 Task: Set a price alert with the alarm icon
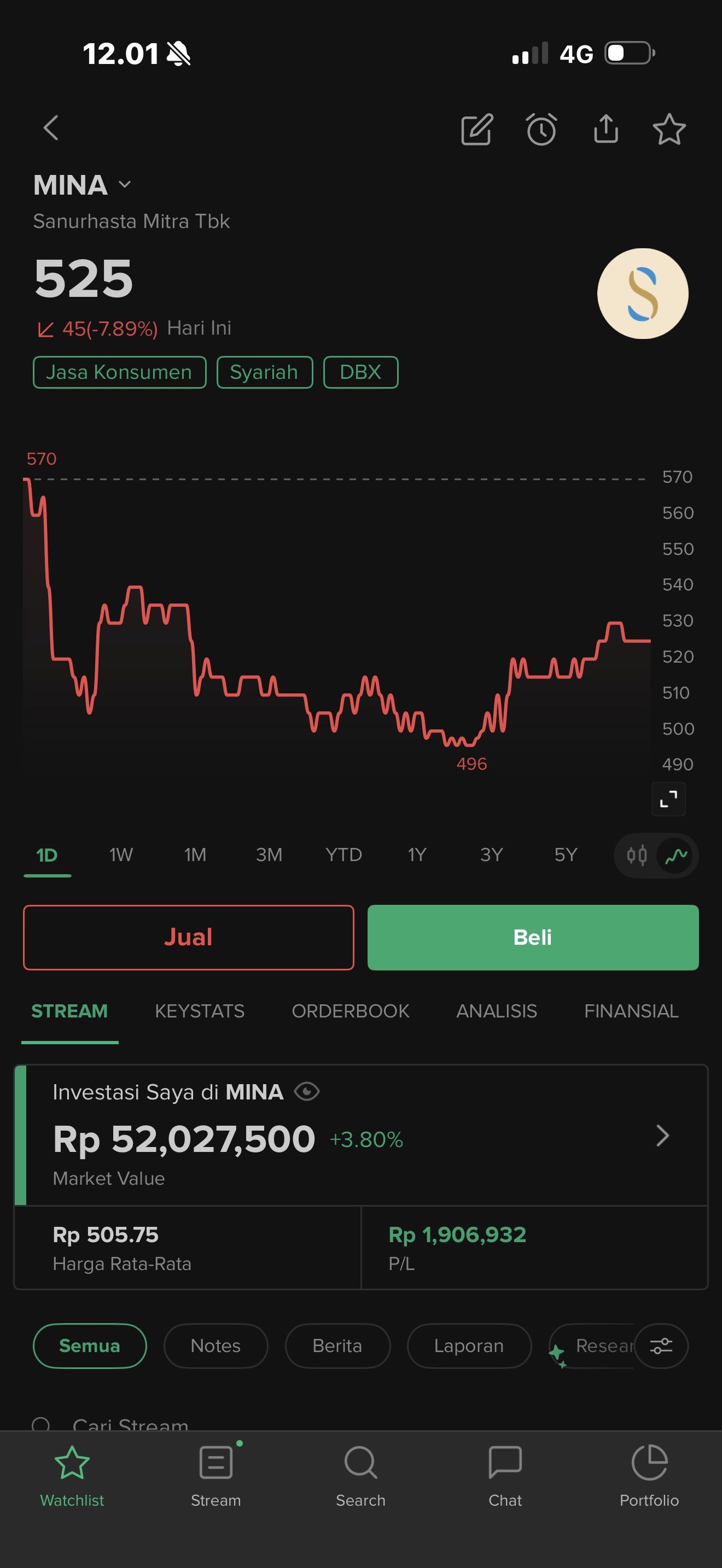pos(541,129)
